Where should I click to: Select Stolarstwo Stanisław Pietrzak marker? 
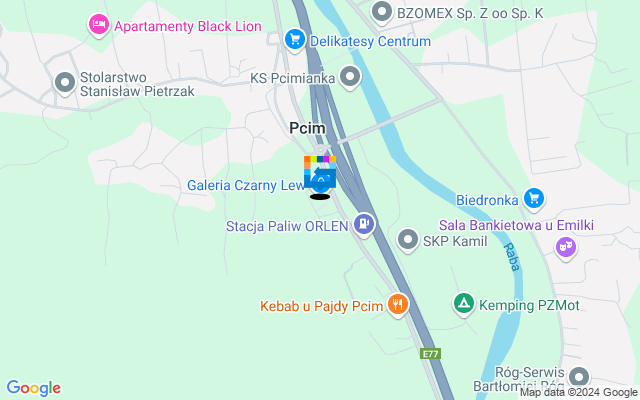(66, 83)
